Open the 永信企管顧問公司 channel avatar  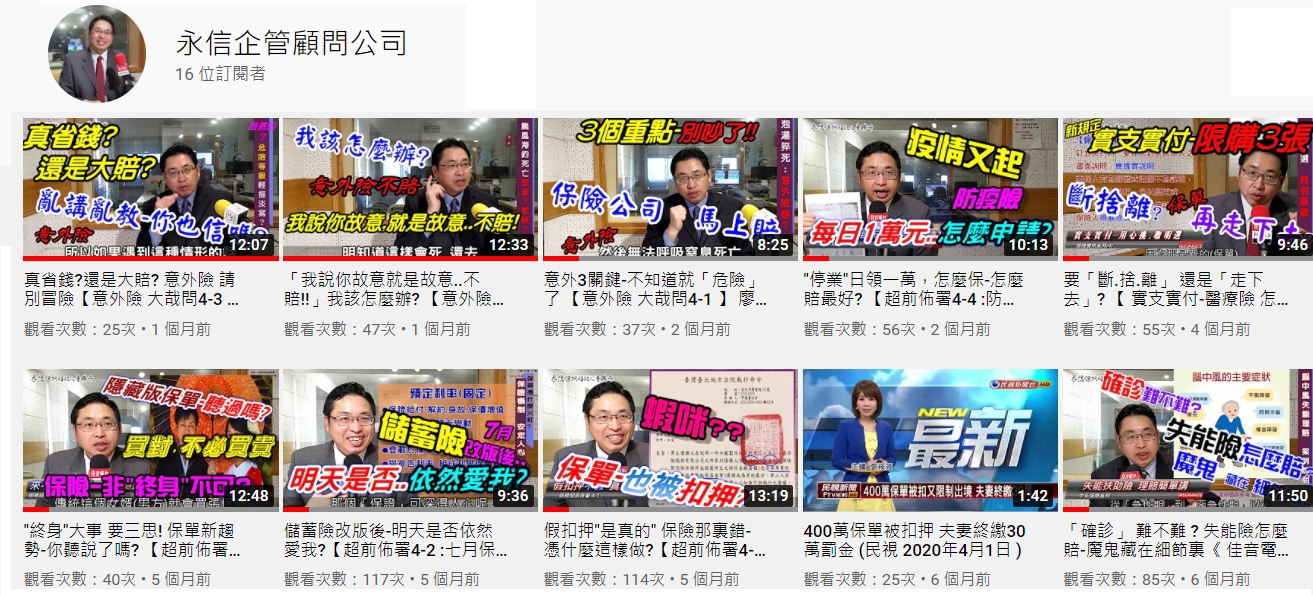tap(98, 56)
